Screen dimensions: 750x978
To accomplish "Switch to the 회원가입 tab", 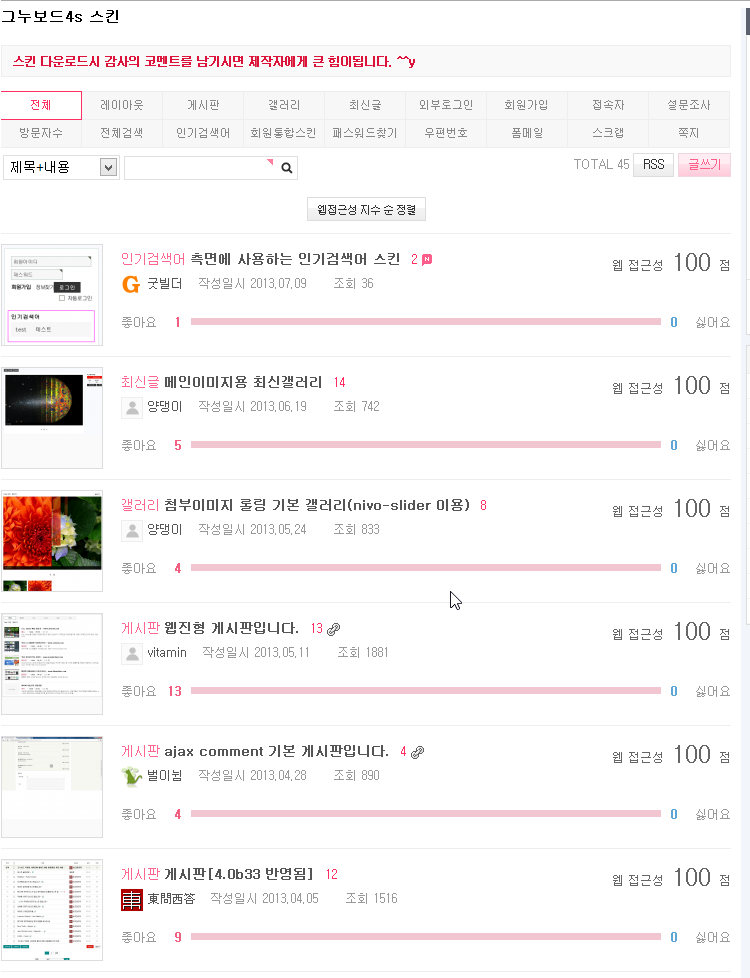I will click(526, 105).
